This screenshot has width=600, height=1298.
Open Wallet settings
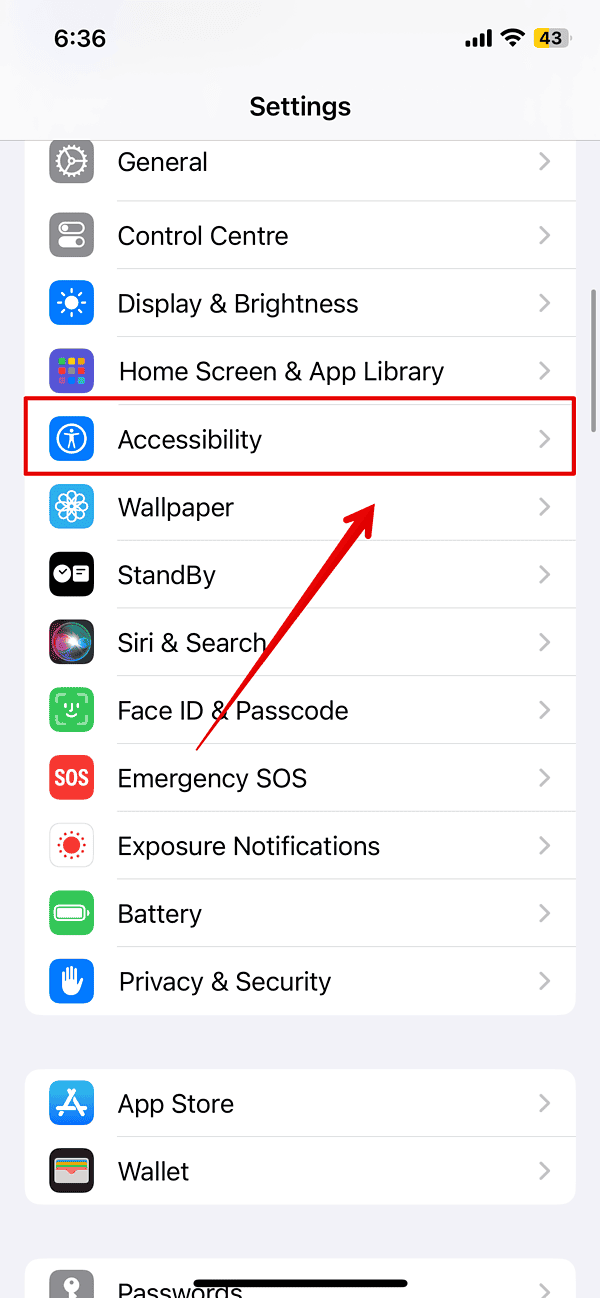(300, 1171)
